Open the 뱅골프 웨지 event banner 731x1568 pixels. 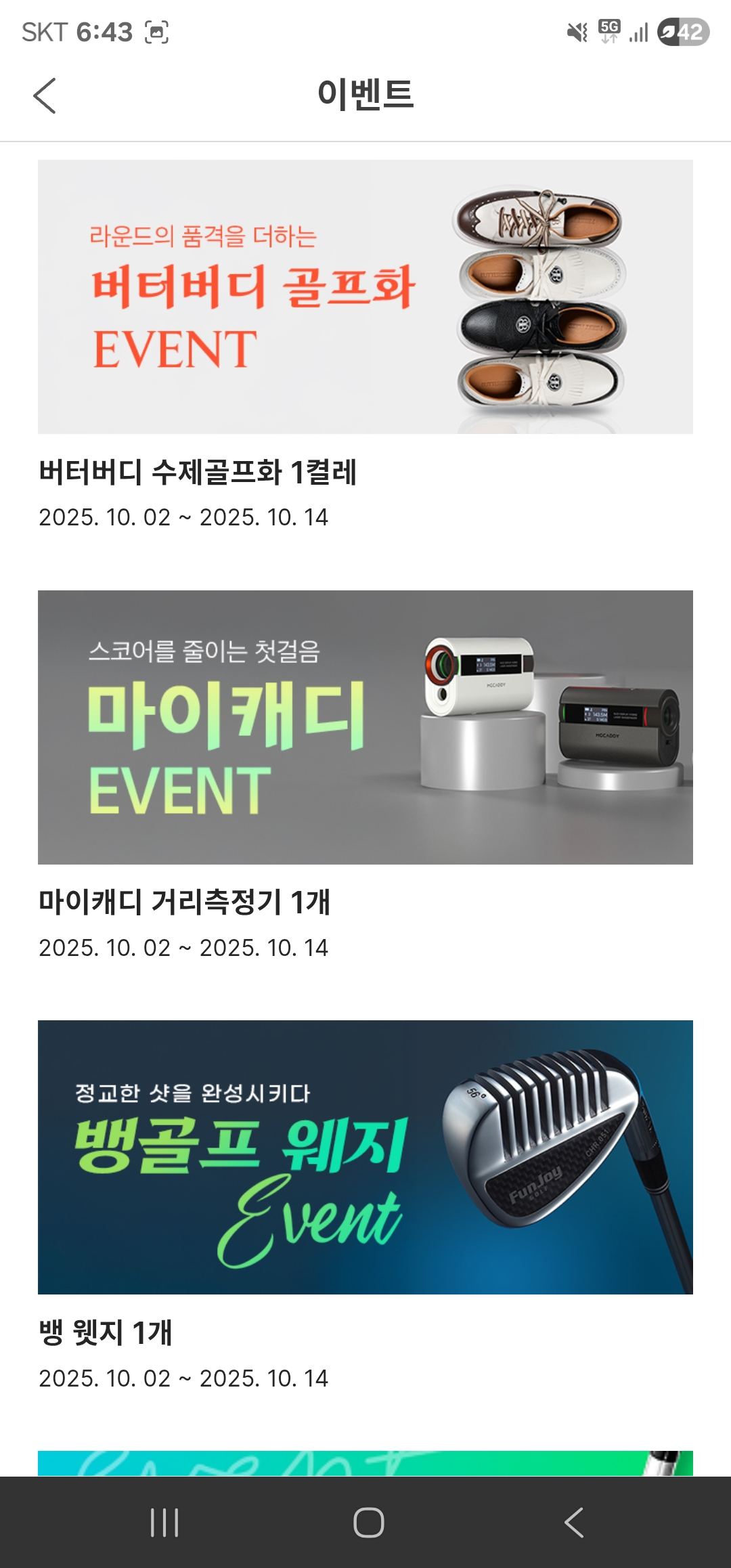point(365,1157)
